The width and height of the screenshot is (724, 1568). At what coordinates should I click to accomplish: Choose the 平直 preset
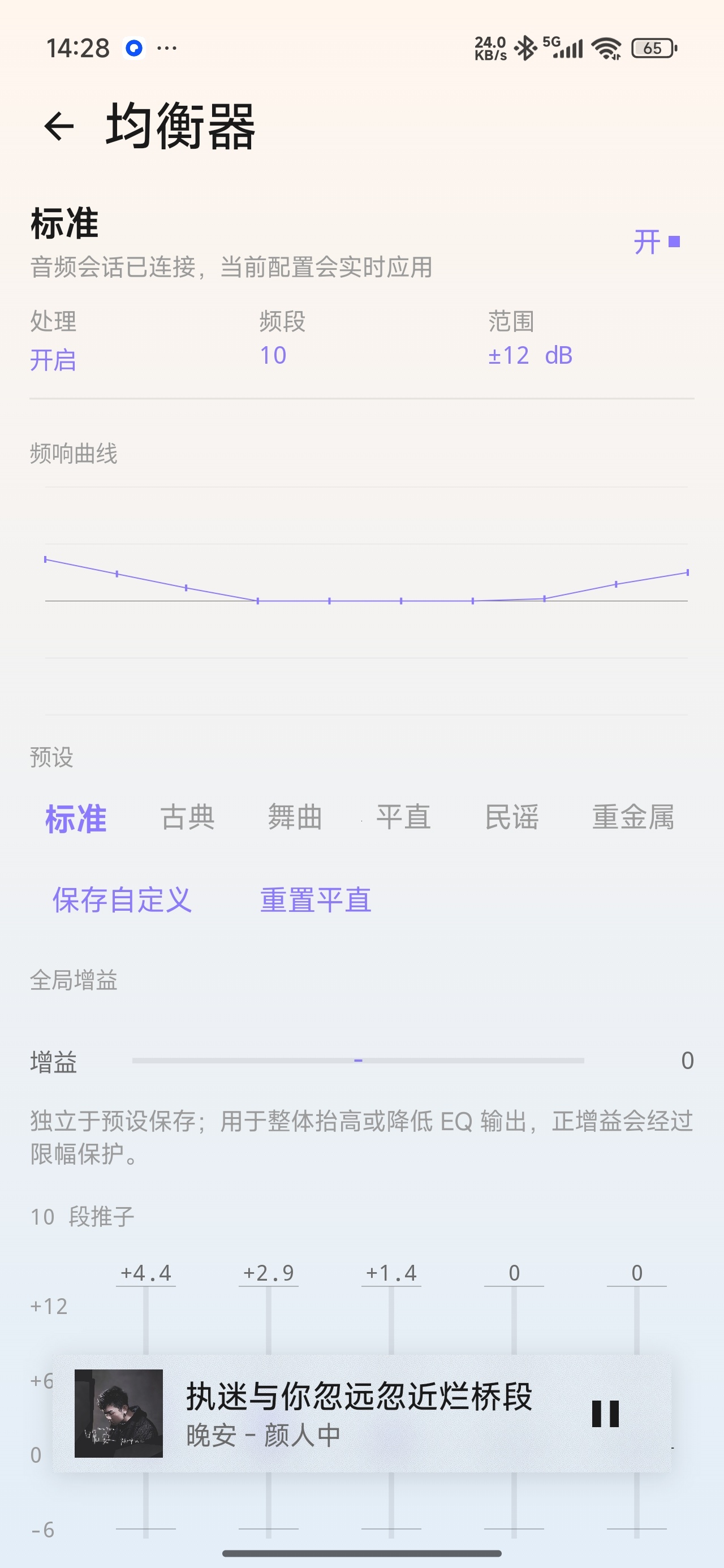point(403,817)
